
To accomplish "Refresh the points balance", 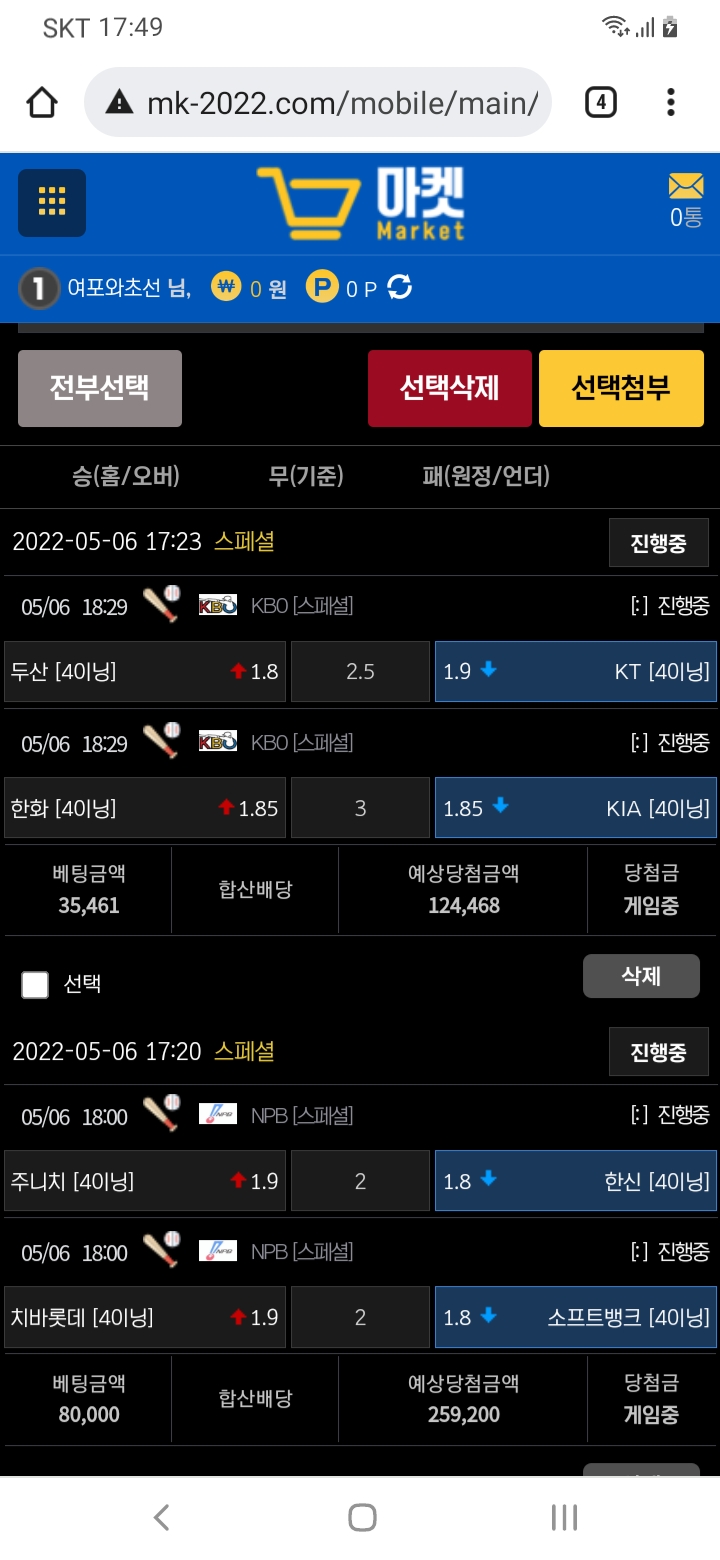I will click(399, 288).
